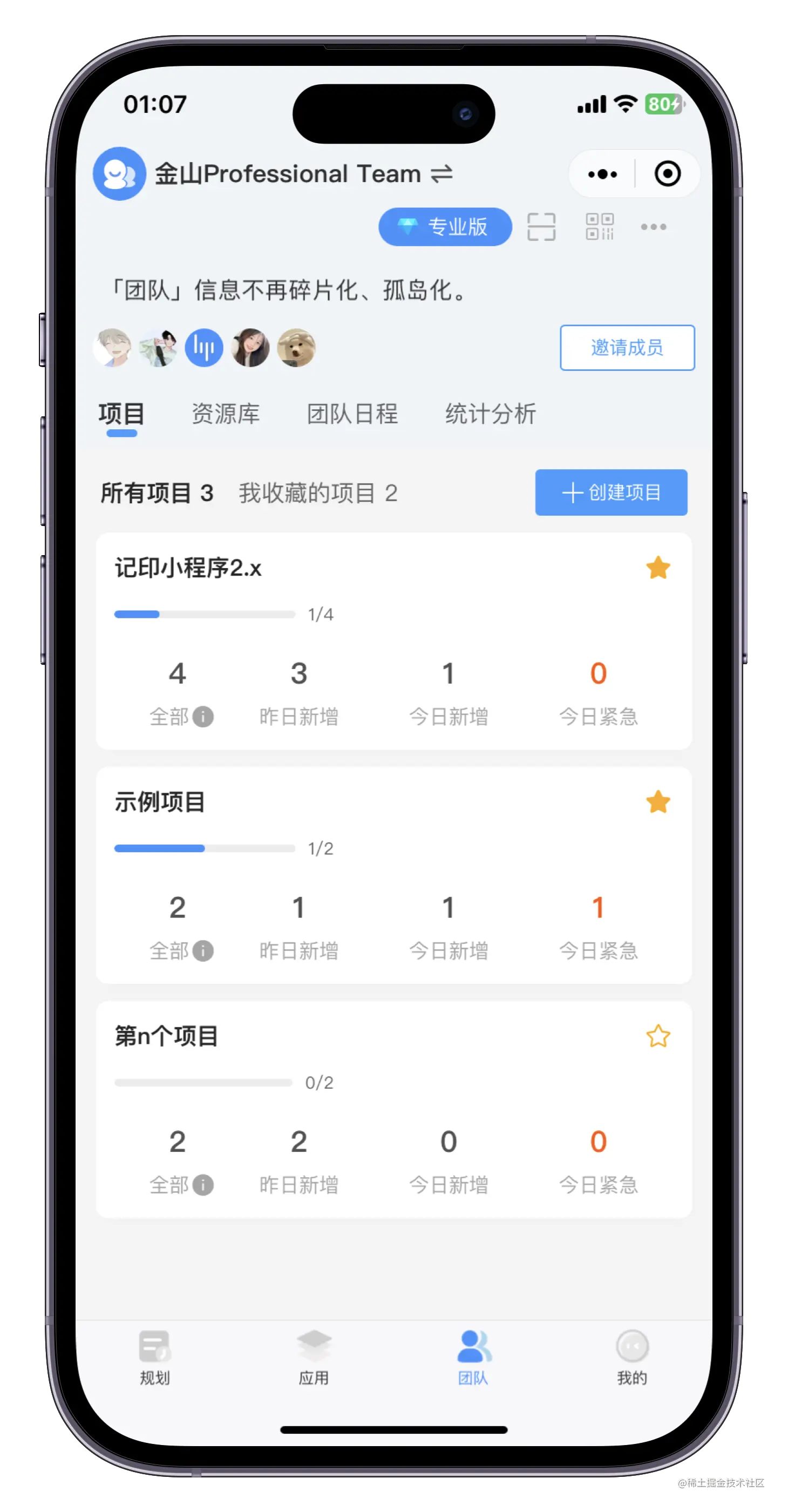788x1512 pixels.
Task: Star the 第n个项目 project
Action: (658, 1036)
